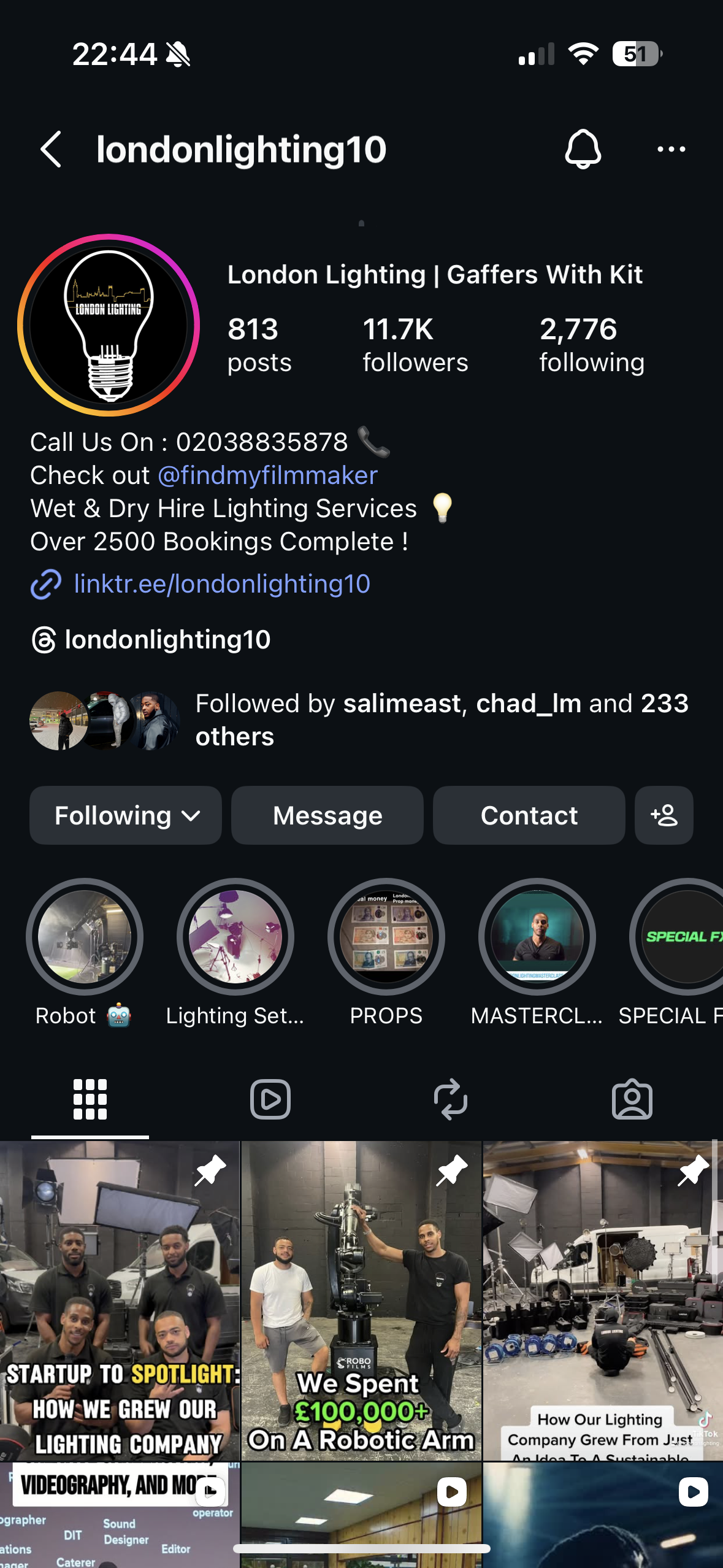Open the MASTERCL... story highlight
The width and height of the screenshot is (723, 1568).
coord(537,937)
